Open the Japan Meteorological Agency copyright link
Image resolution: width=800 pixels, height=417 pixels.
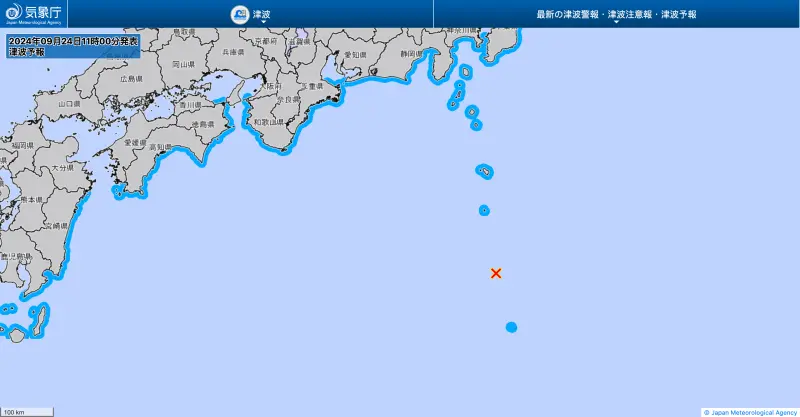pos(749,411)
